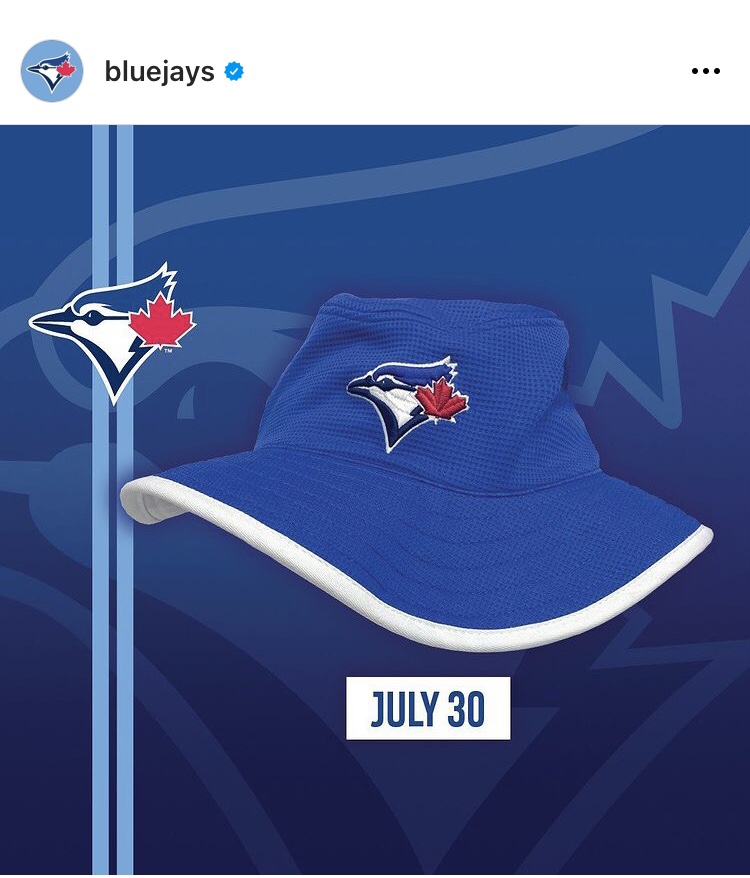Open the post's three-dot options menu
The width and height of the screenshot is (750, 878).
click(x=706, y=71)
